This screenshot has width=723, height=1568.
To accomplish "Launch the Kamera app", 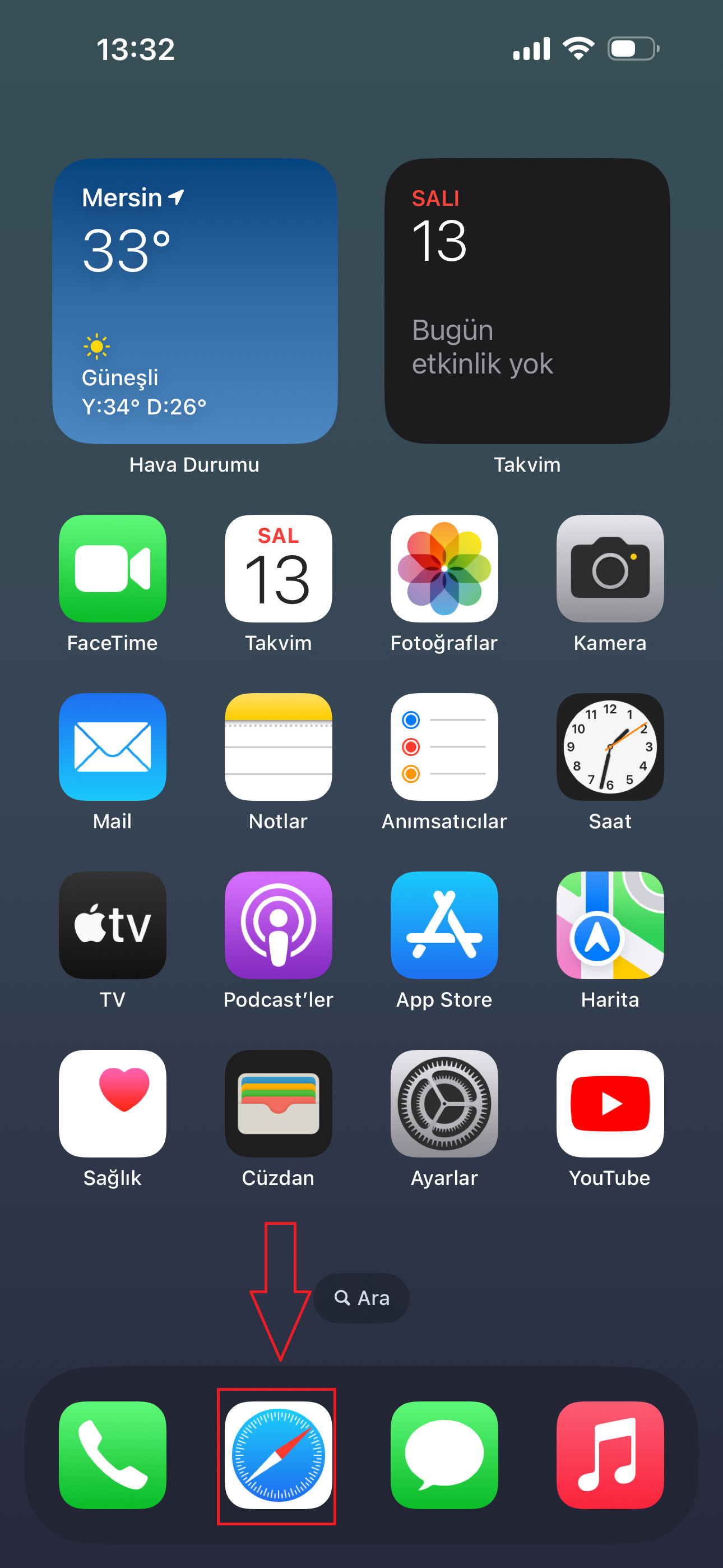I will pyautogui.click(x=610, y=569).
